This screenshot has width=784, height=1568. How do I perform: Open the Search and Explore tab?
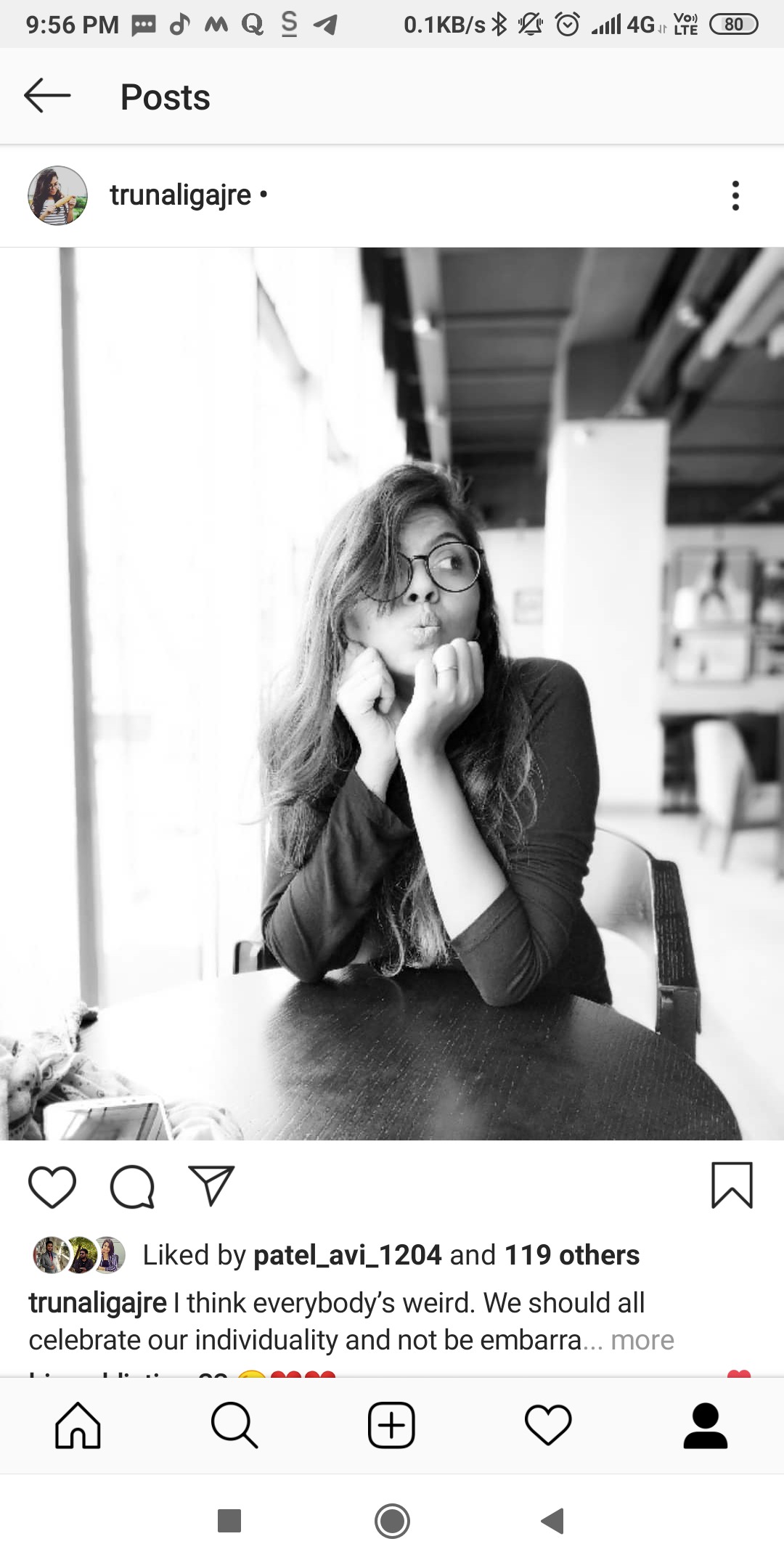click(x=234, y=1426)
